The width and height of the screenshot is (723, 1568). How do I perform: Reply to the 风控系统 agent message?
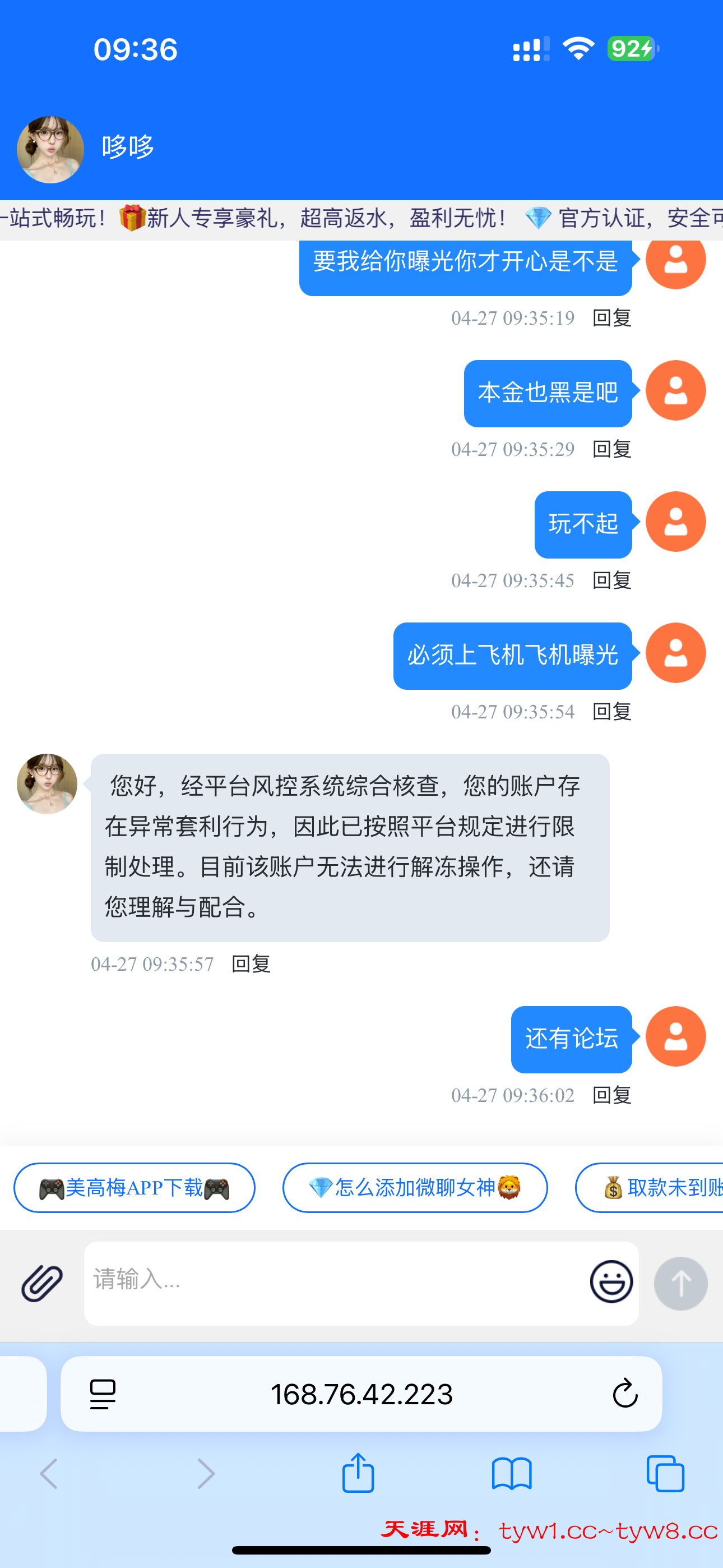251,963
